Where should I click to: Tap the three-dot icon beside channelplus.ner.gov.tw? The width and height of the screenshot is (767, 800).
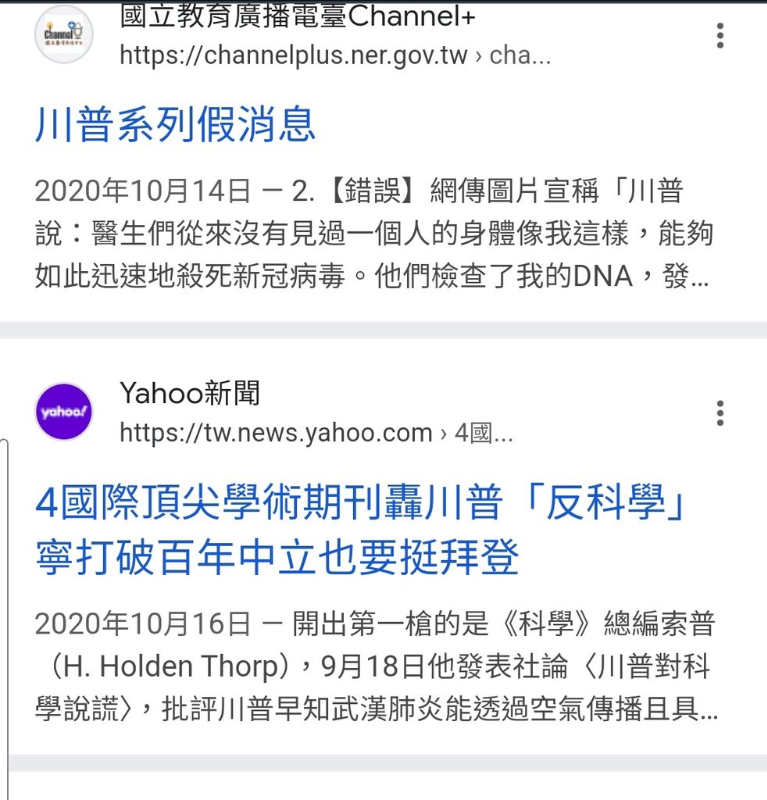point(719,35)
